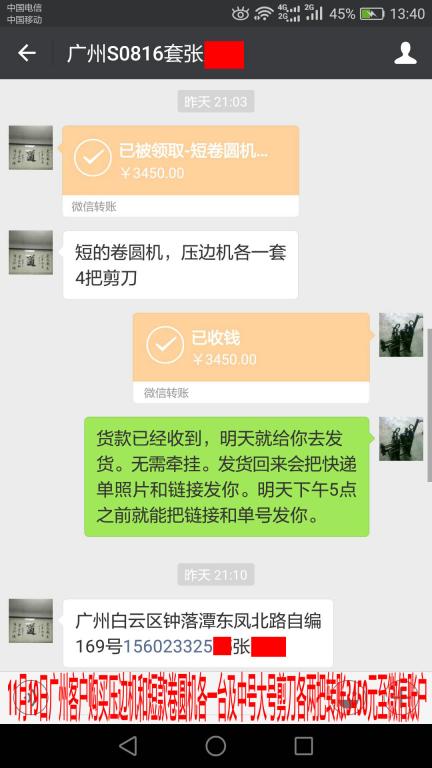The image size is (432, 768).
Task: Open the contact profile icon
Action: (406, 53)
